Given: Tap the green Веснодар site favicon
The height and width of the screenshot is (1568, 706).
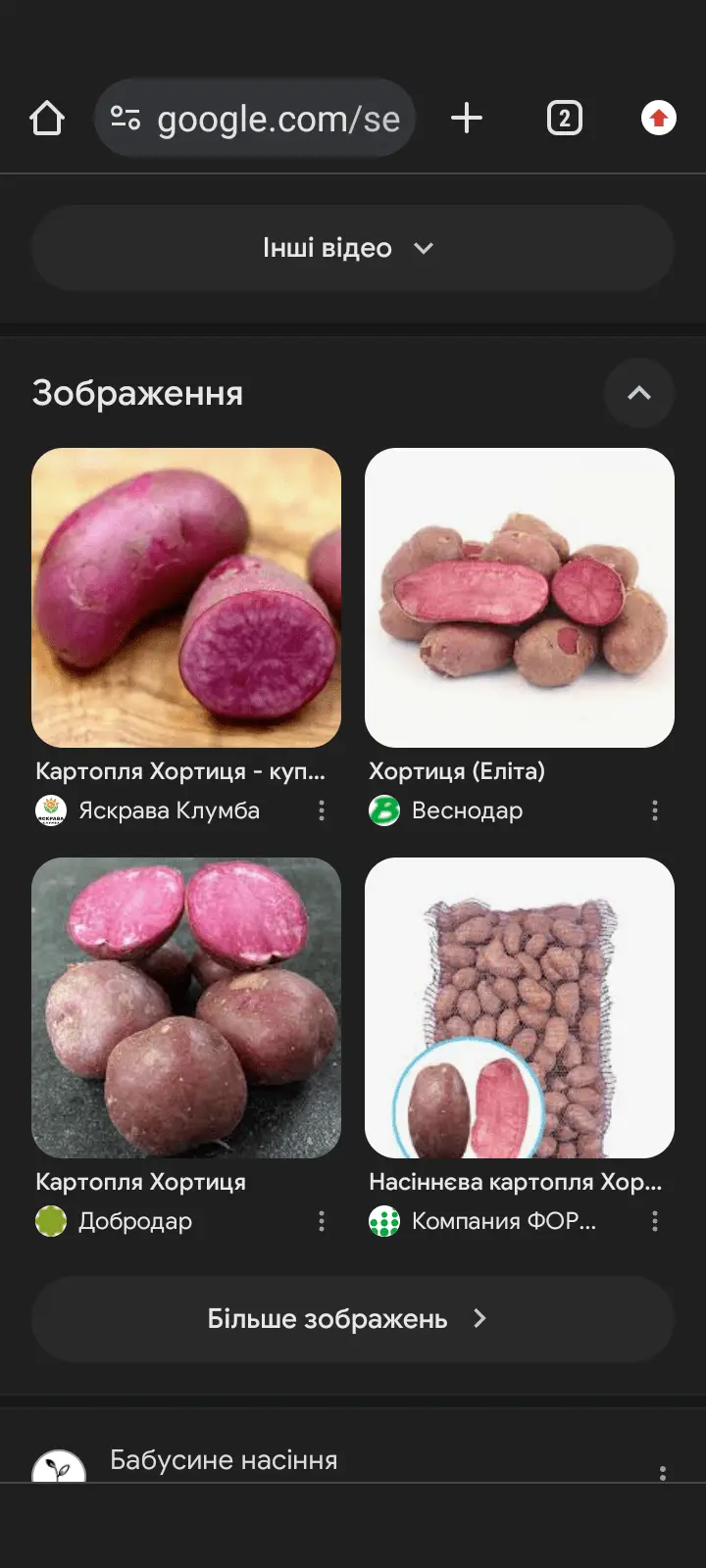Looking at the screenshot, I should pos(383,810).
